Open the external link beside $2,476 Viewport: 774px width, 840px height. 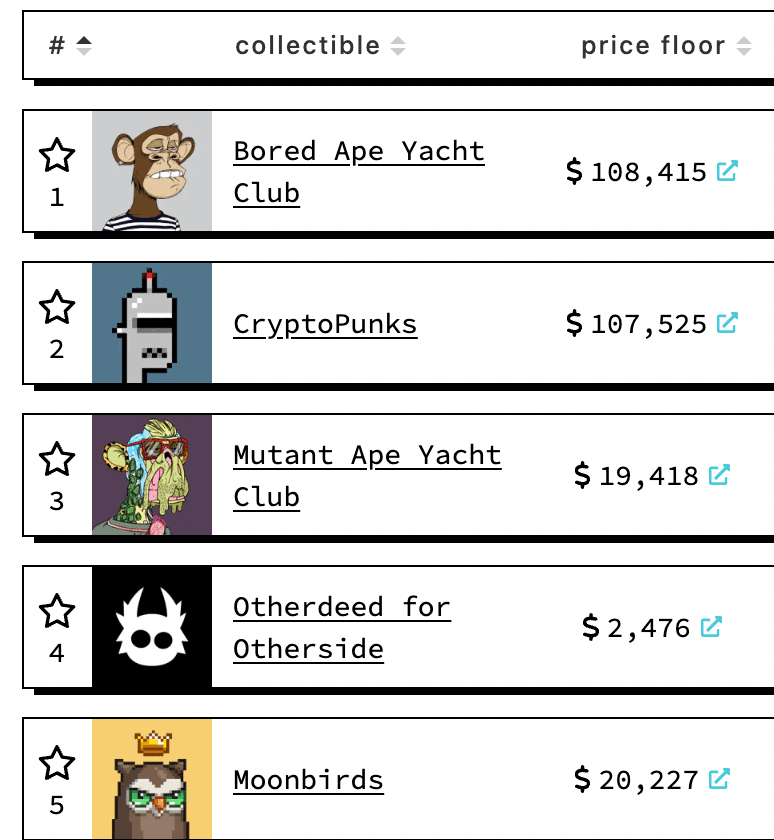pyautogui.click(x=711, y=627)
